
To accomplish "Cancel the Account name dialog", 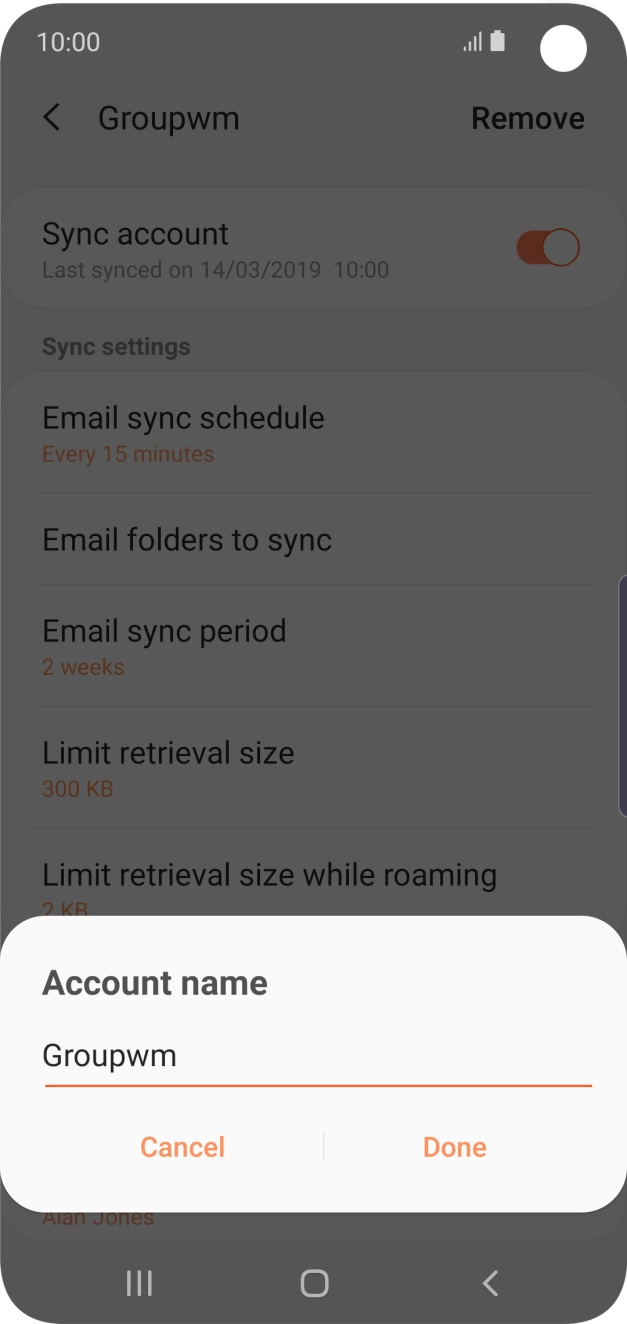I will [182, 1147].
